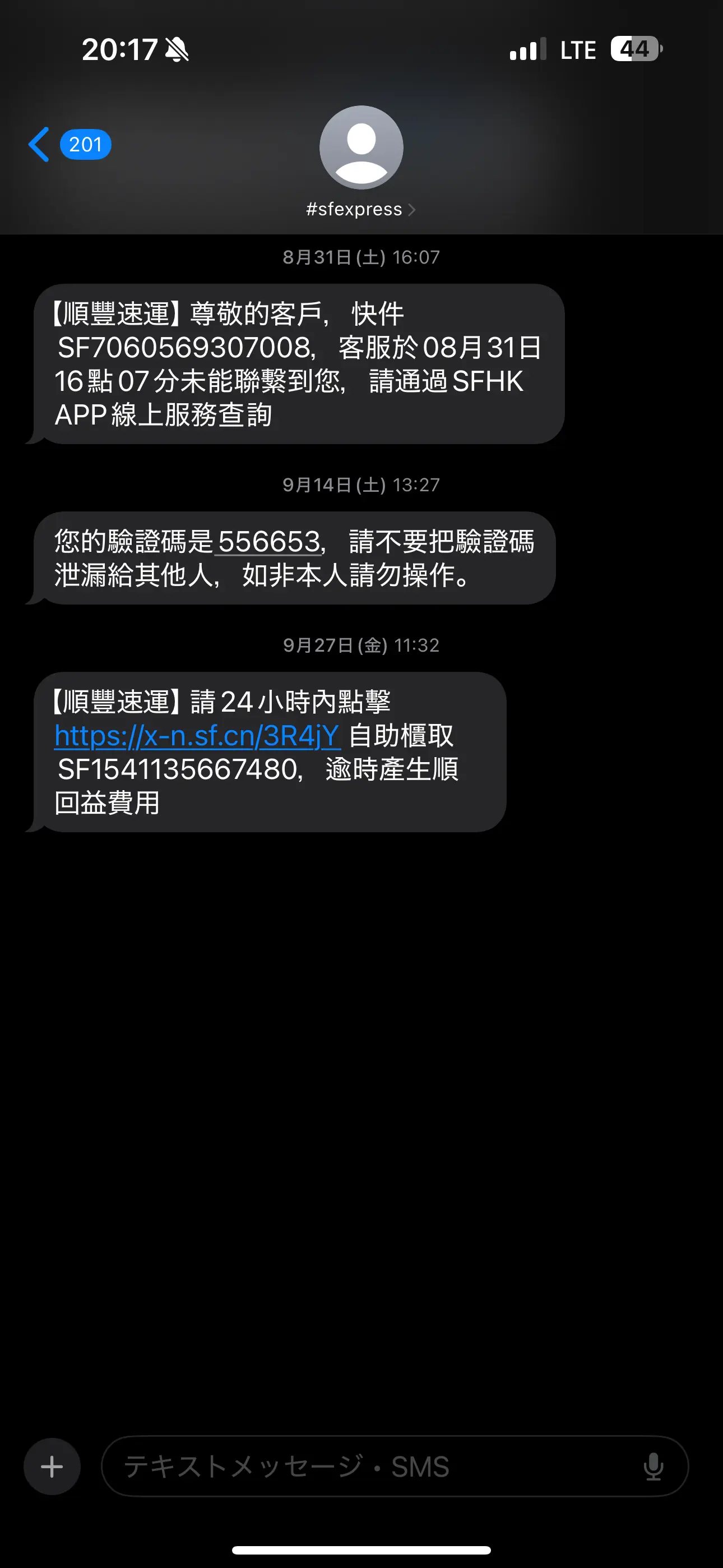Tap the underlined verification code 556653

pos(270,541)
